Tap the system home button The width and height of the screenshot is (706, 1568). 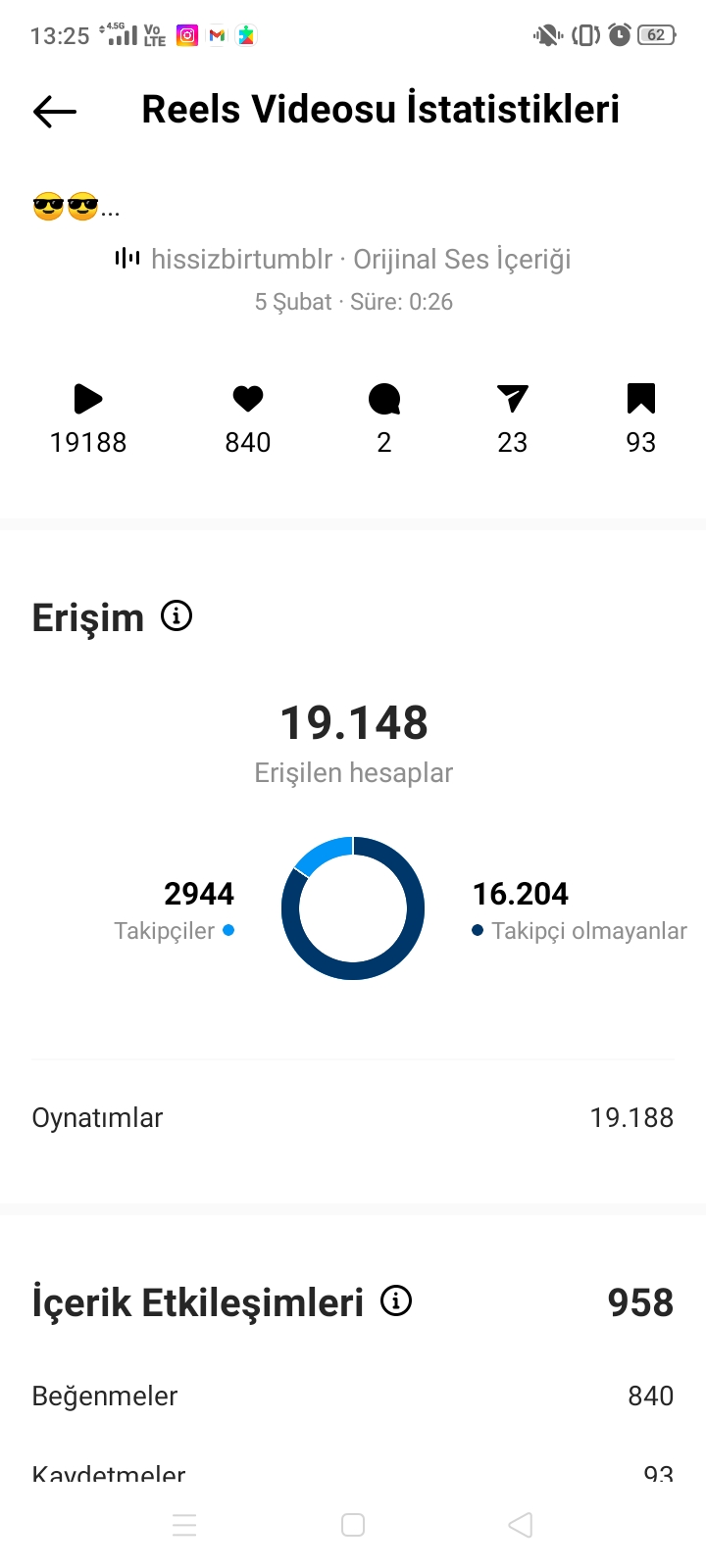click(353, 1525)
